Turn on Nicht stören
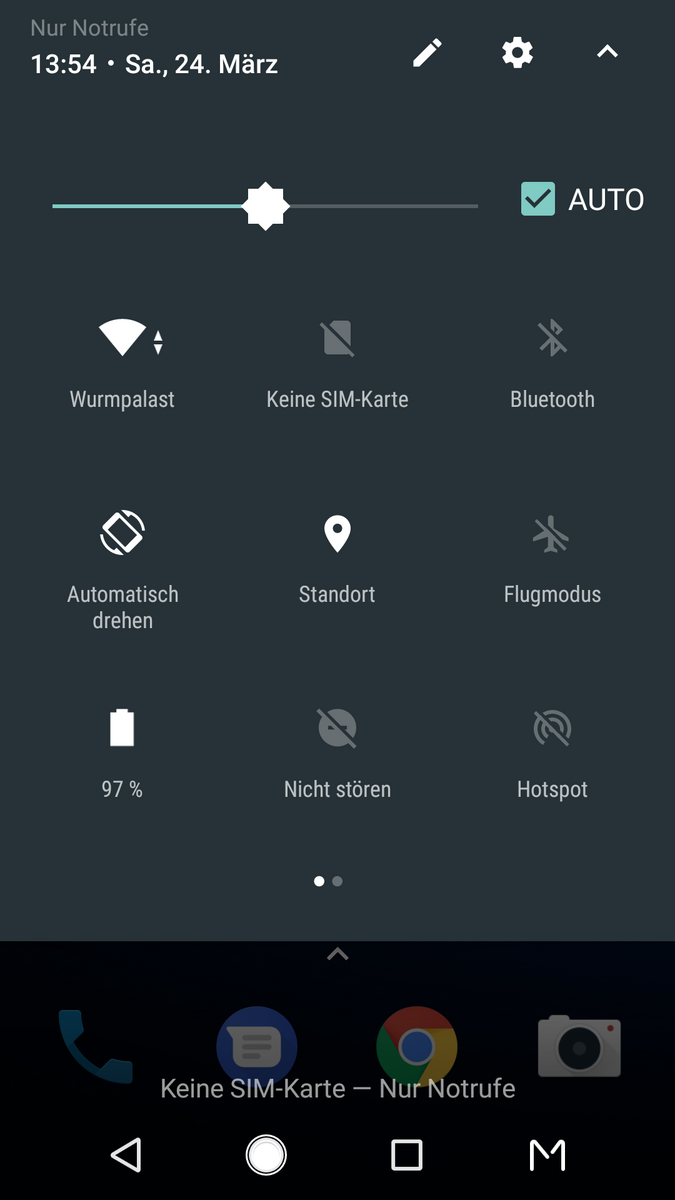675x1200 pixels. (337, 730)
